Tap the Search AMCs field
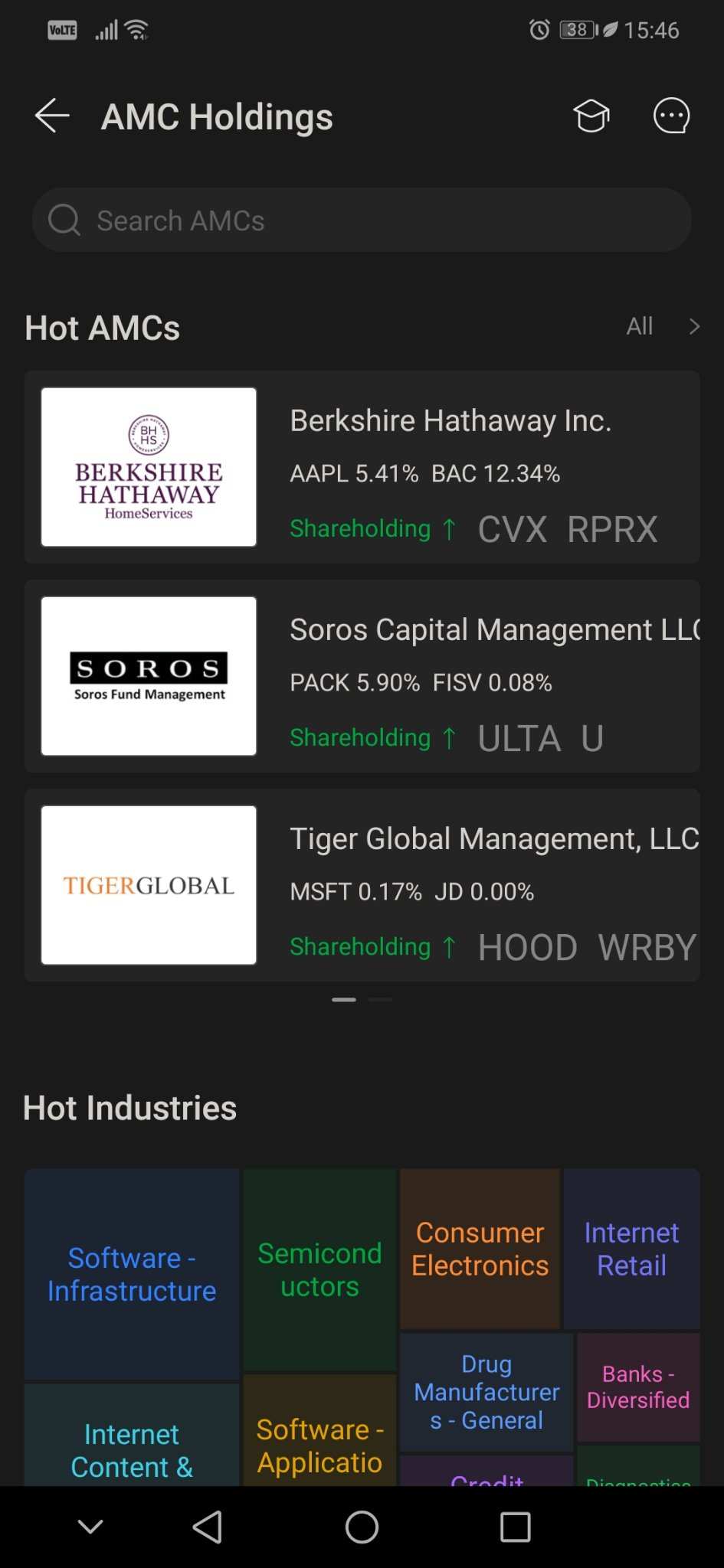724x1568 pixels. (x=362, y=220)
